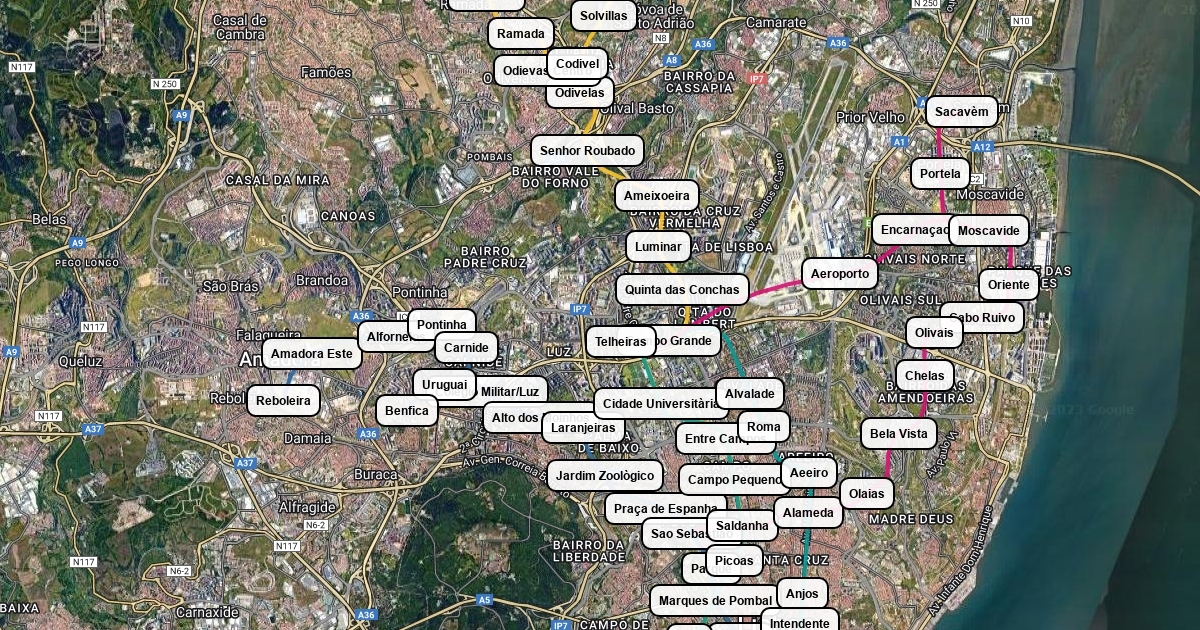Open the Olivais station marker
1200x630 pixels.
pyautogui.click(x=934, y=333)
